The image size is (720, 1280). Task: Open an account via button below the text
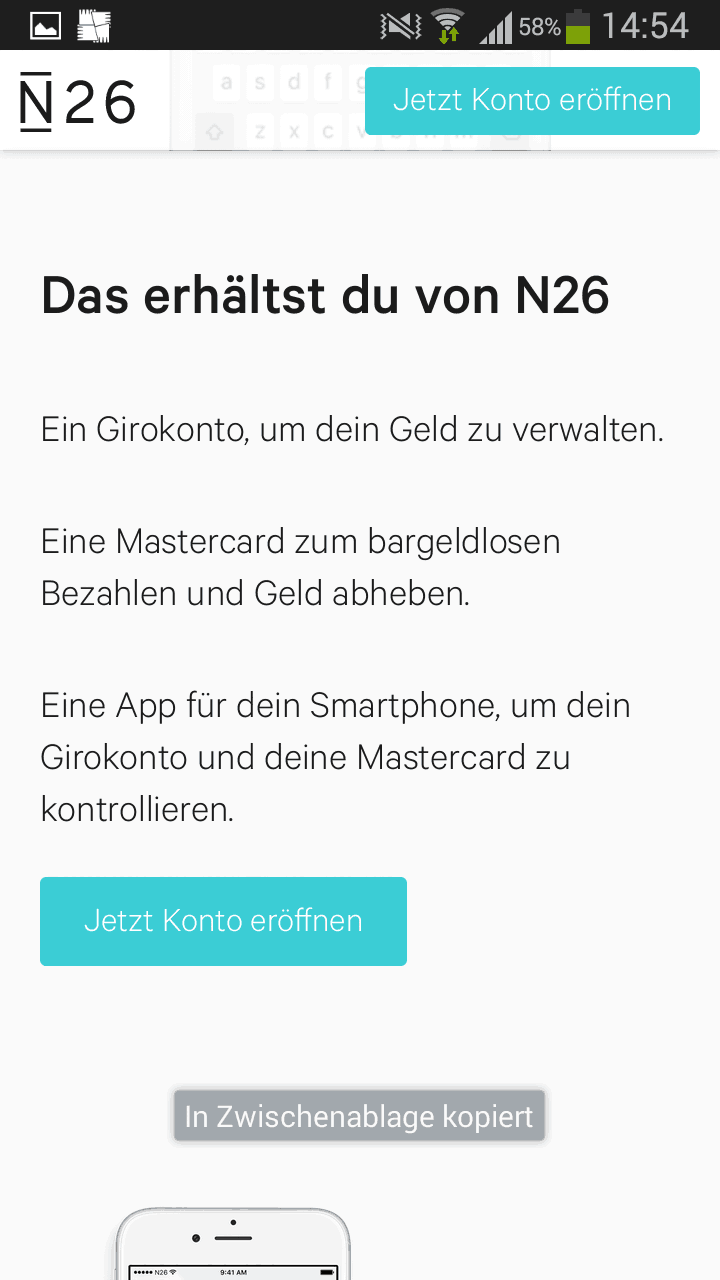pos(223,921)
